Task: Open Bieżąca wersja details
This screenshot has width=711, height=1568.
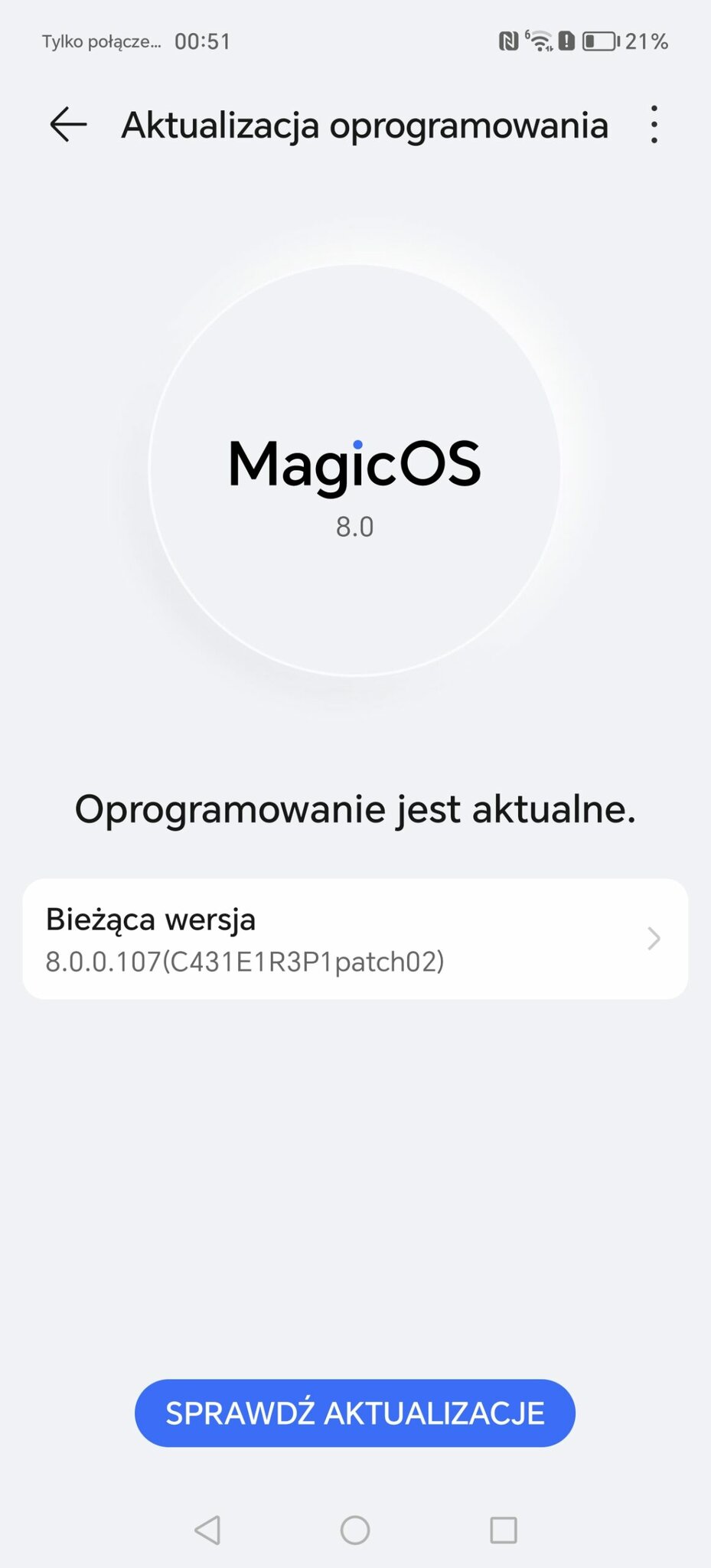Action: pos(355,939)
